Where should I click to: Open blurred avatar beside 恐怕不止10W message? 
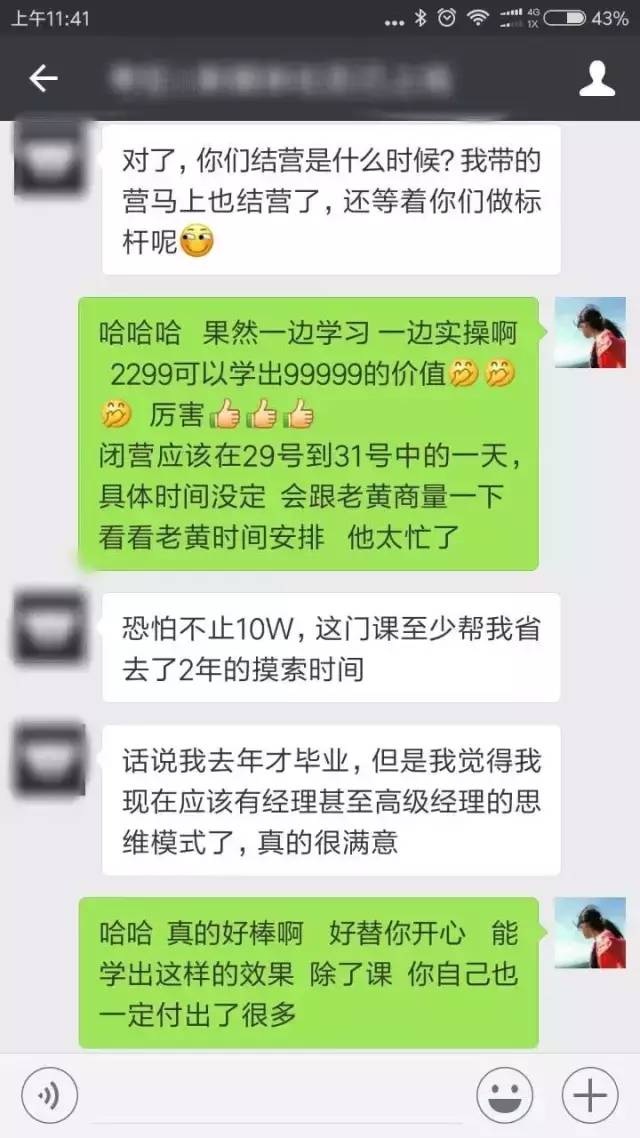click(49, 628)
